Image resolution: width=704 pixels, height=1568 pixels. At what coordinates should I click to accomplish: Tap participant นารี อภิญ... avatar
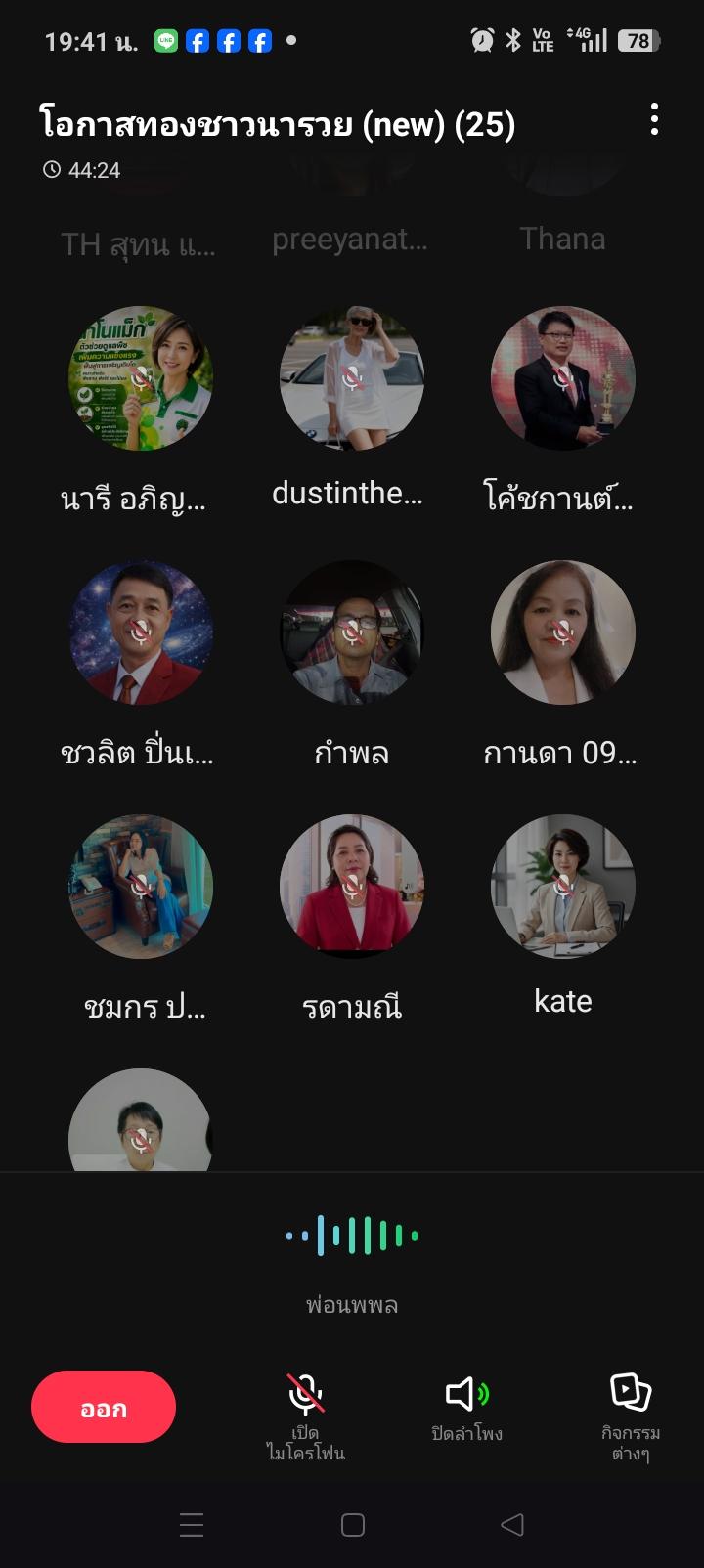pyautogui.click(x=141, y=378)
